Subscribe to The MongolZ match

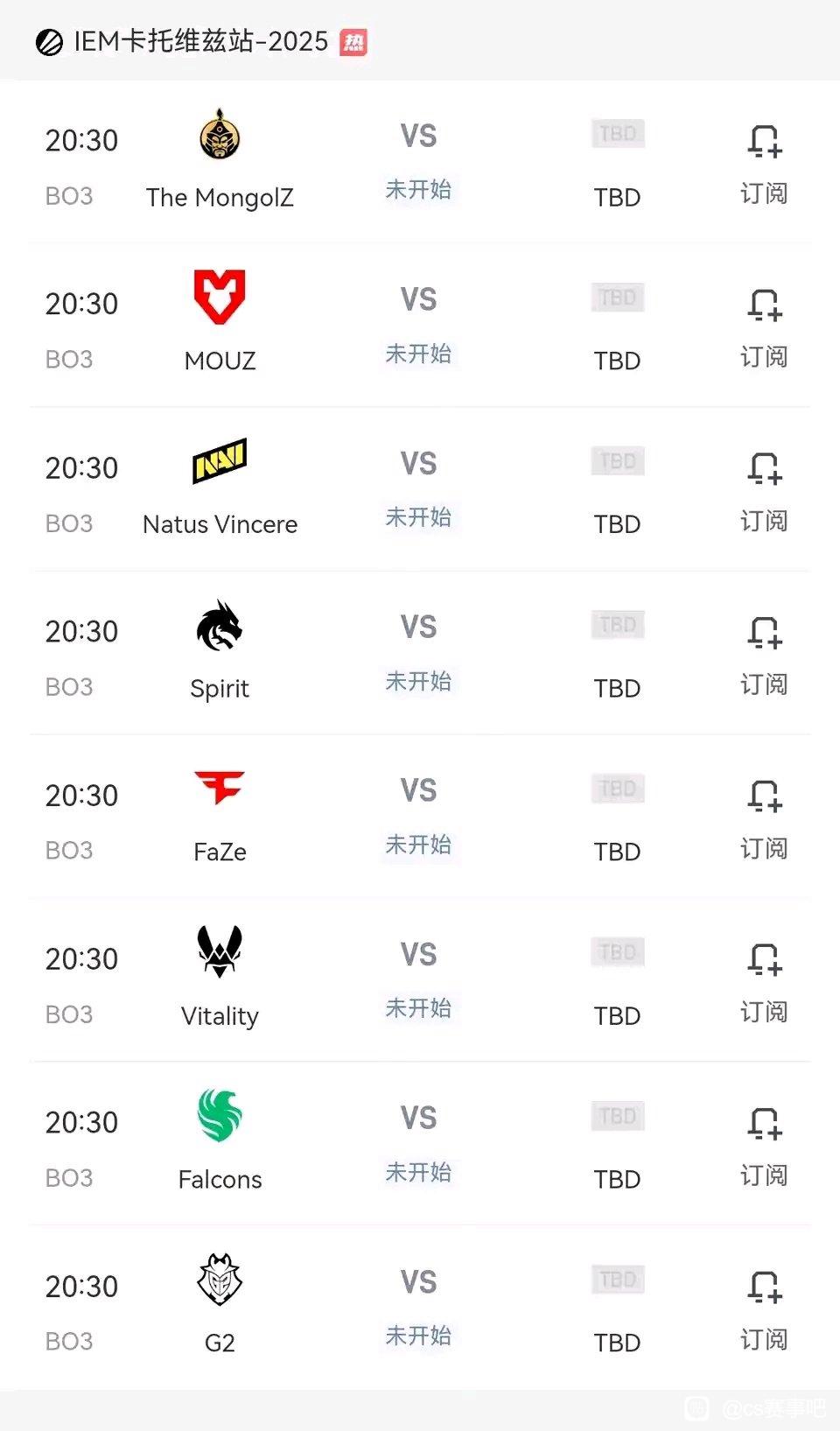pyautogui.click(x=764, y=164)
